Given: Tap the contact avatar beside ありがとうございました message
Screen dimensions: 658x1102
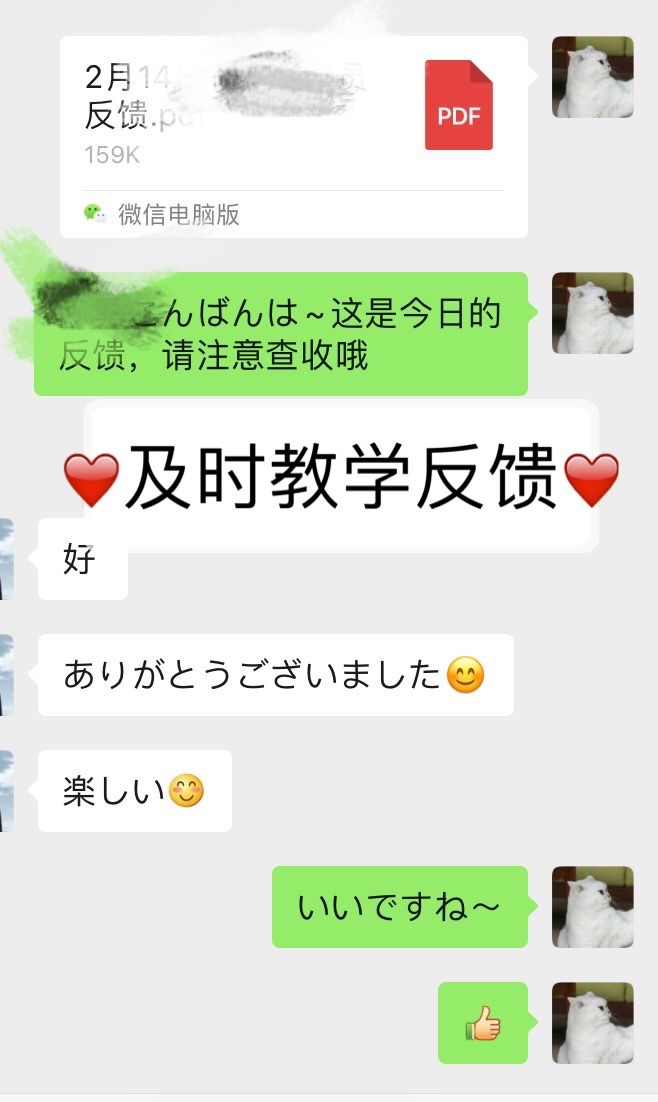Looking at the screenshot, I should coord(8,675).
